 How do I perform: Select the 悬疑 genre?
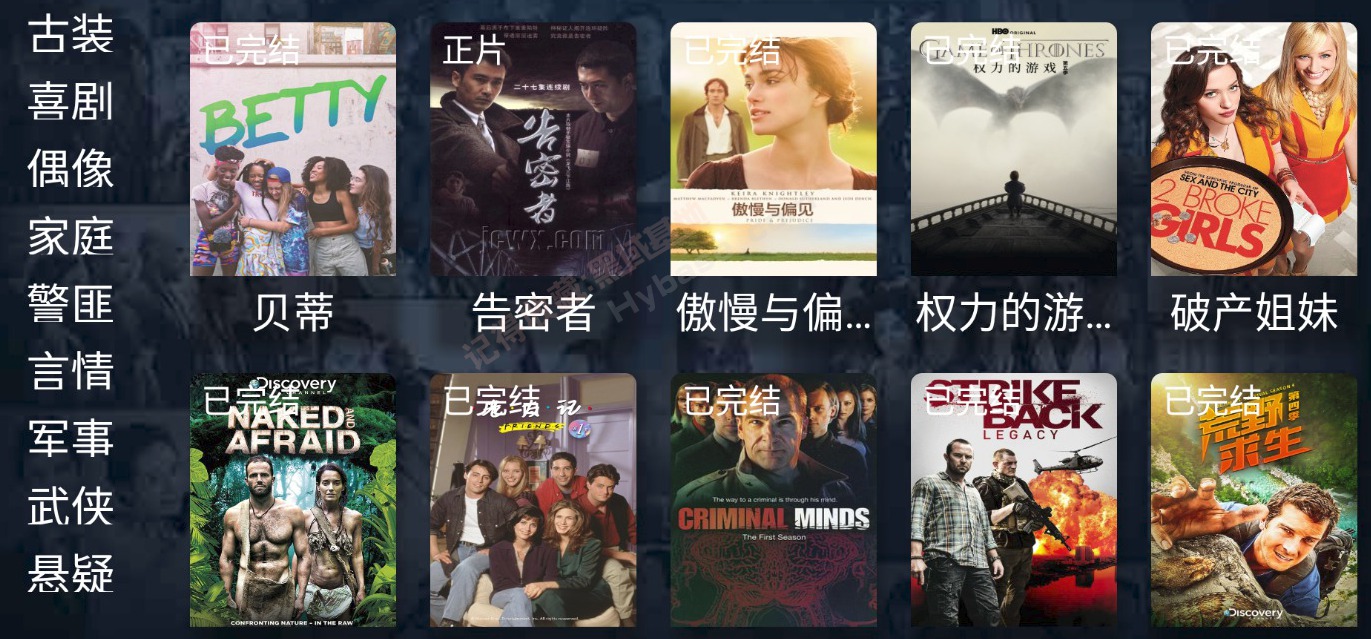pos(70,573)
